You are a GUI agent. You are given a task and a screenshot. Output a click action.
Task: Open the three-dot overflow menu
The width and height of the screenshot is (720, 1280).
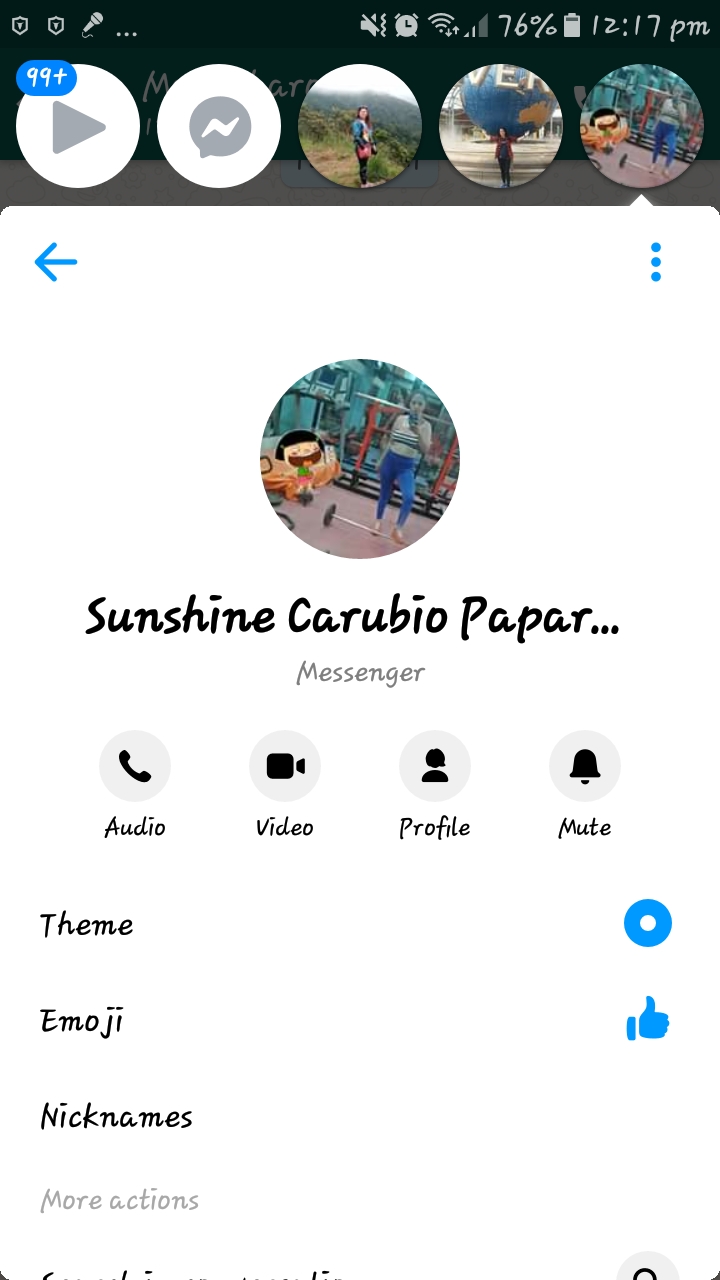click(x=656, y=262)
